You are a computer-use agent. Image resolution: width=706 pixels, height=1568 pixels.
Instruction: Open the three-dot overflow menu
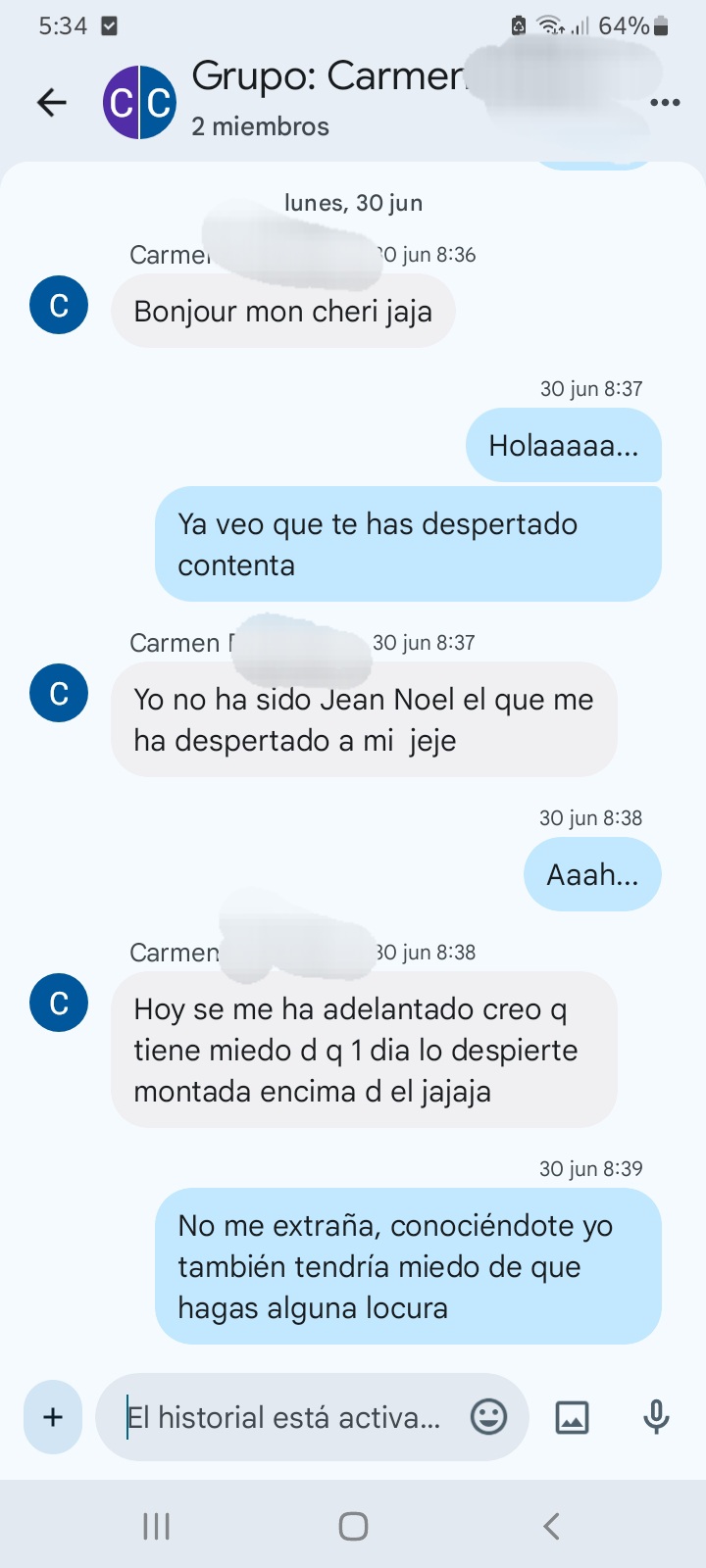pyautogui.click(x=665, y=103)
